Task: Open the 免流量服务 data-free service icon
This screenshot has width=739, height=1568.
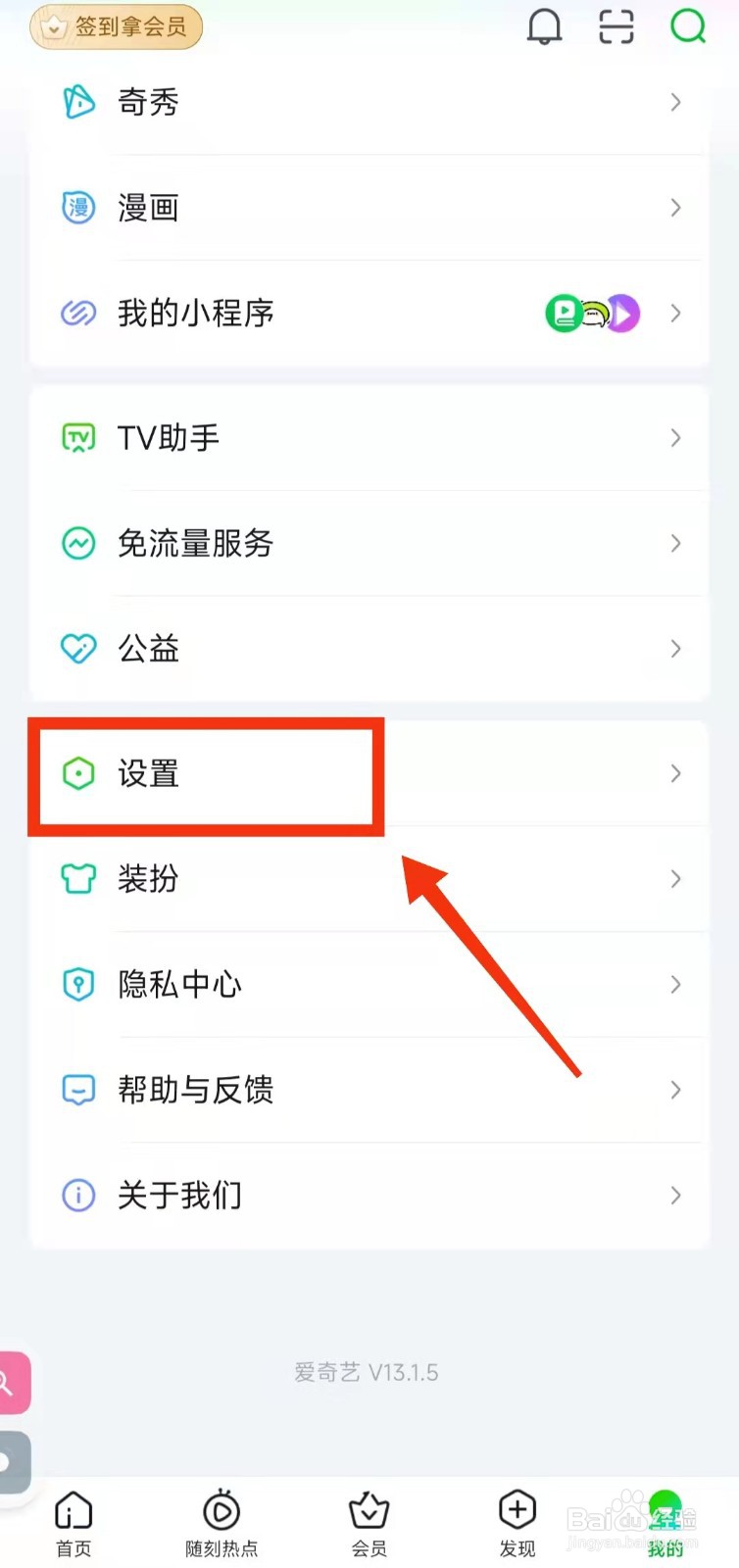Action: (x=78, y=543)
